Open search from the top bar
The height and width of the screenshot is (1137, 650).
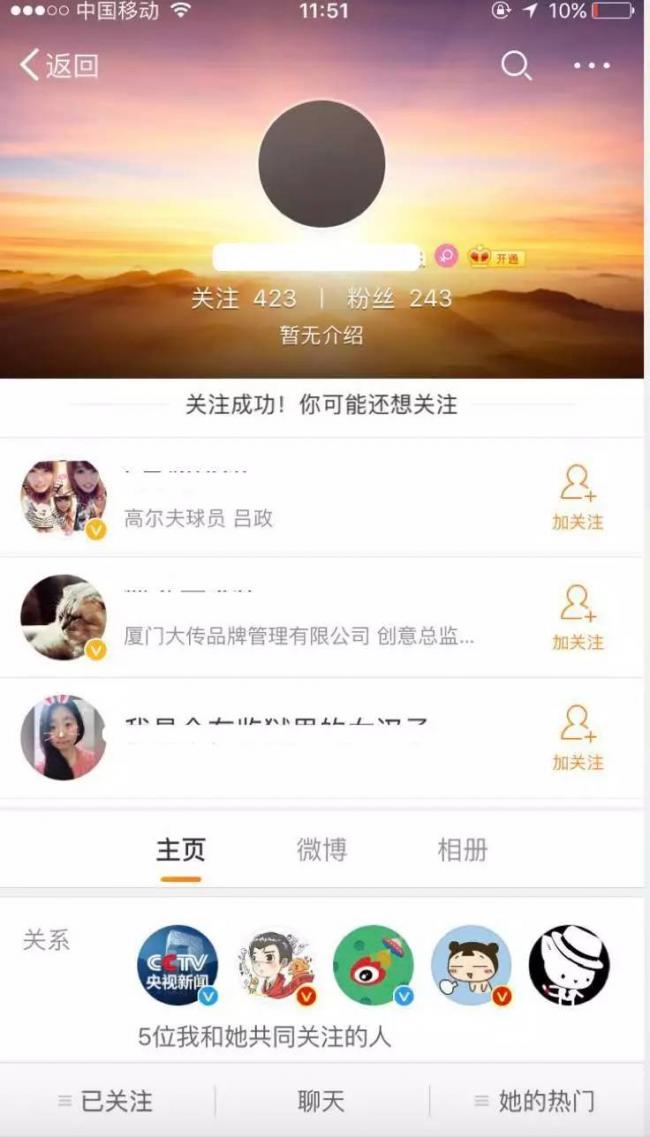click(515, 66)
